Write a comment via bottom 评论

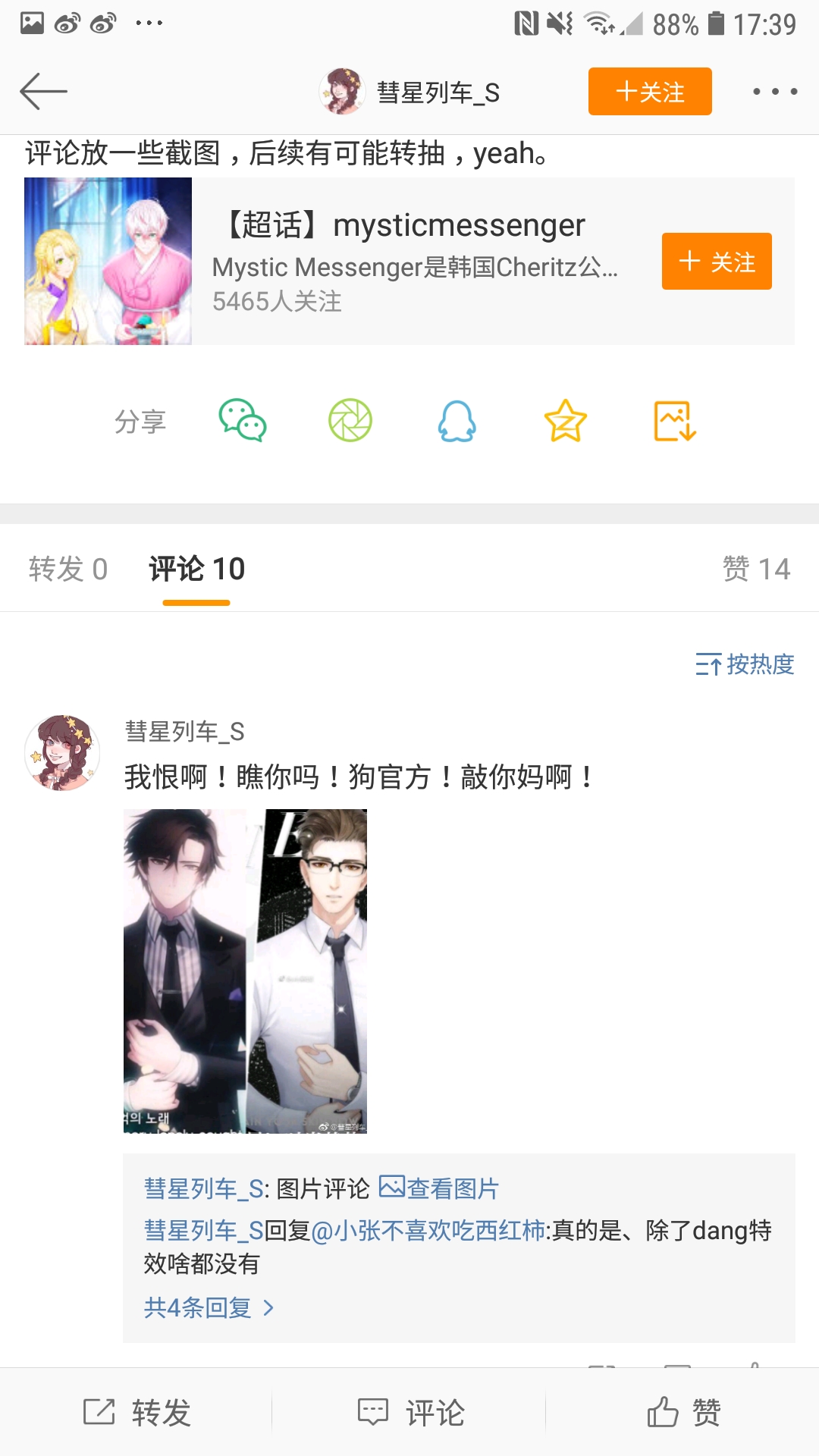(410, 1412)
